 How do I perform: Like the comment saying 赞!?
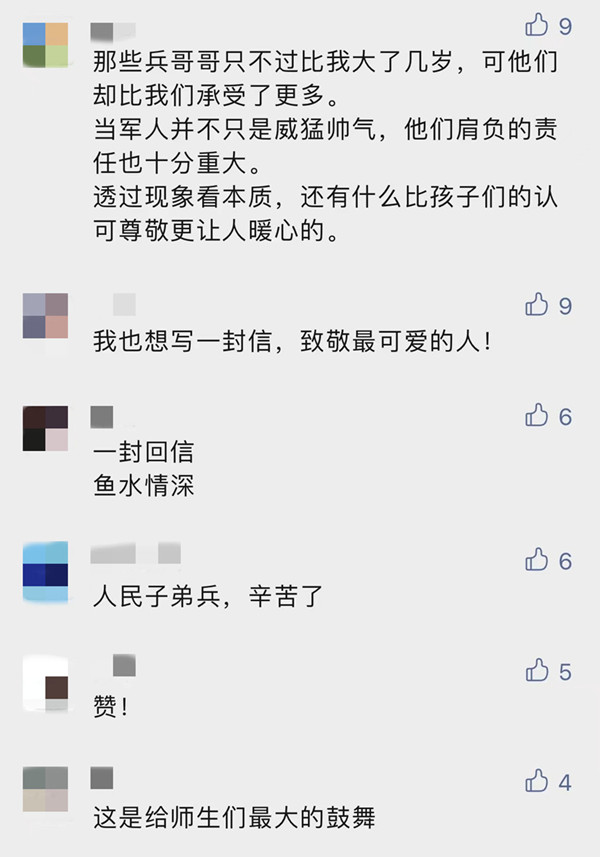point(538,670)
